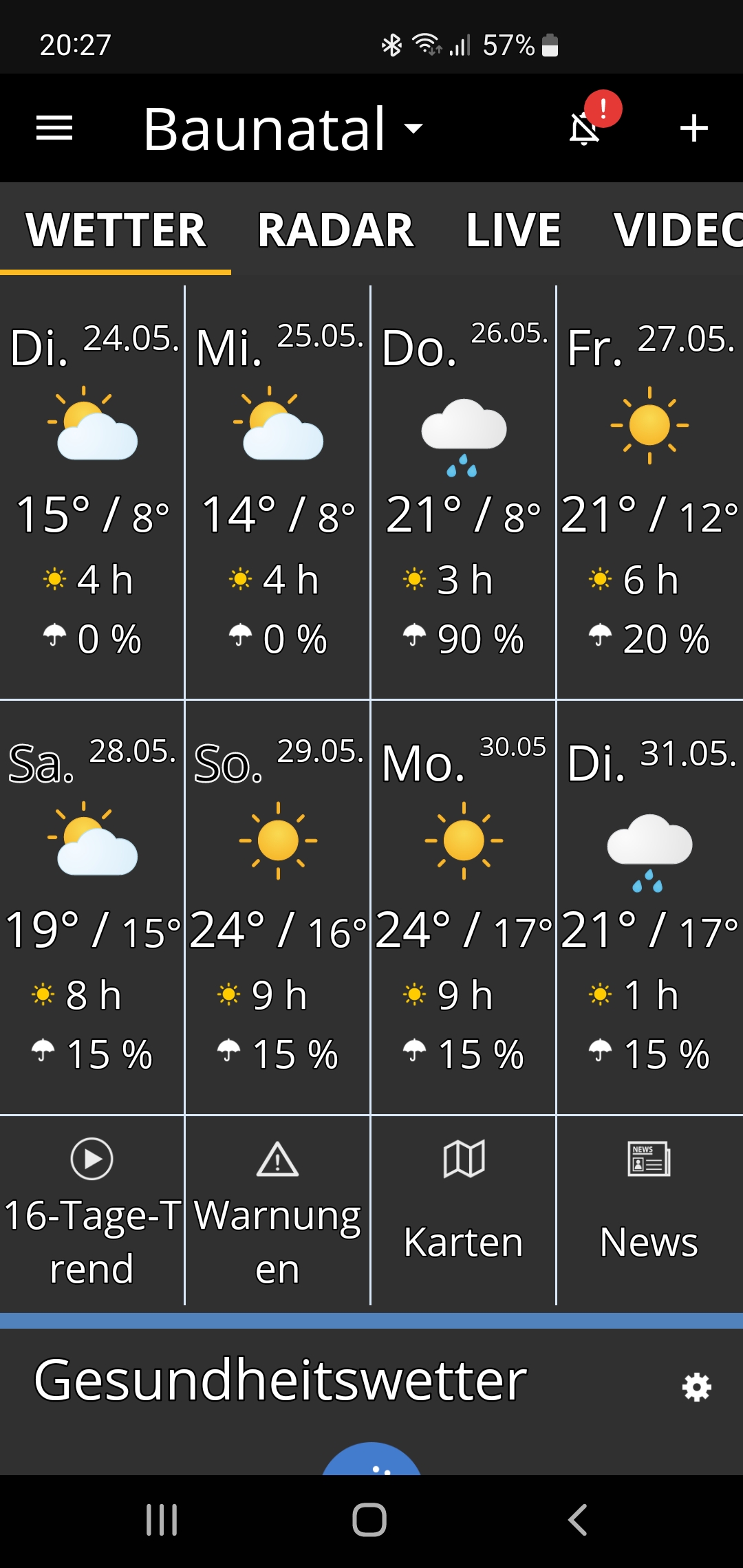Open forecast for Mi. 25.05.
This screenshot has width=743, height=1568.
pos(278,492)
